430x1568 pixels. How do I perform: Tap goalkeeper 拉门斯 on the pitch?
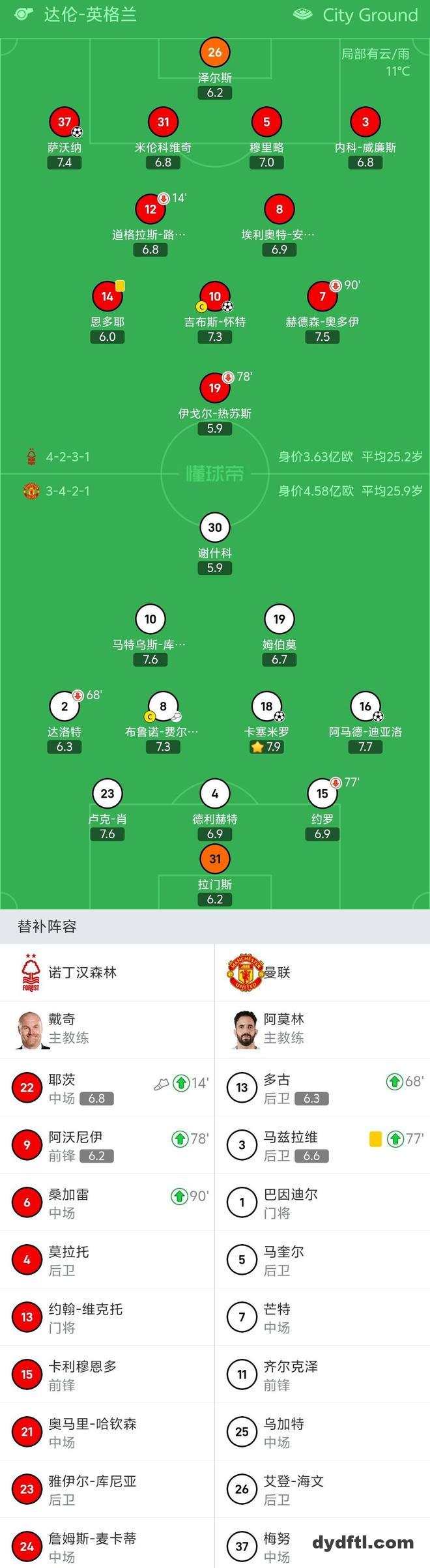coord(215,860)
